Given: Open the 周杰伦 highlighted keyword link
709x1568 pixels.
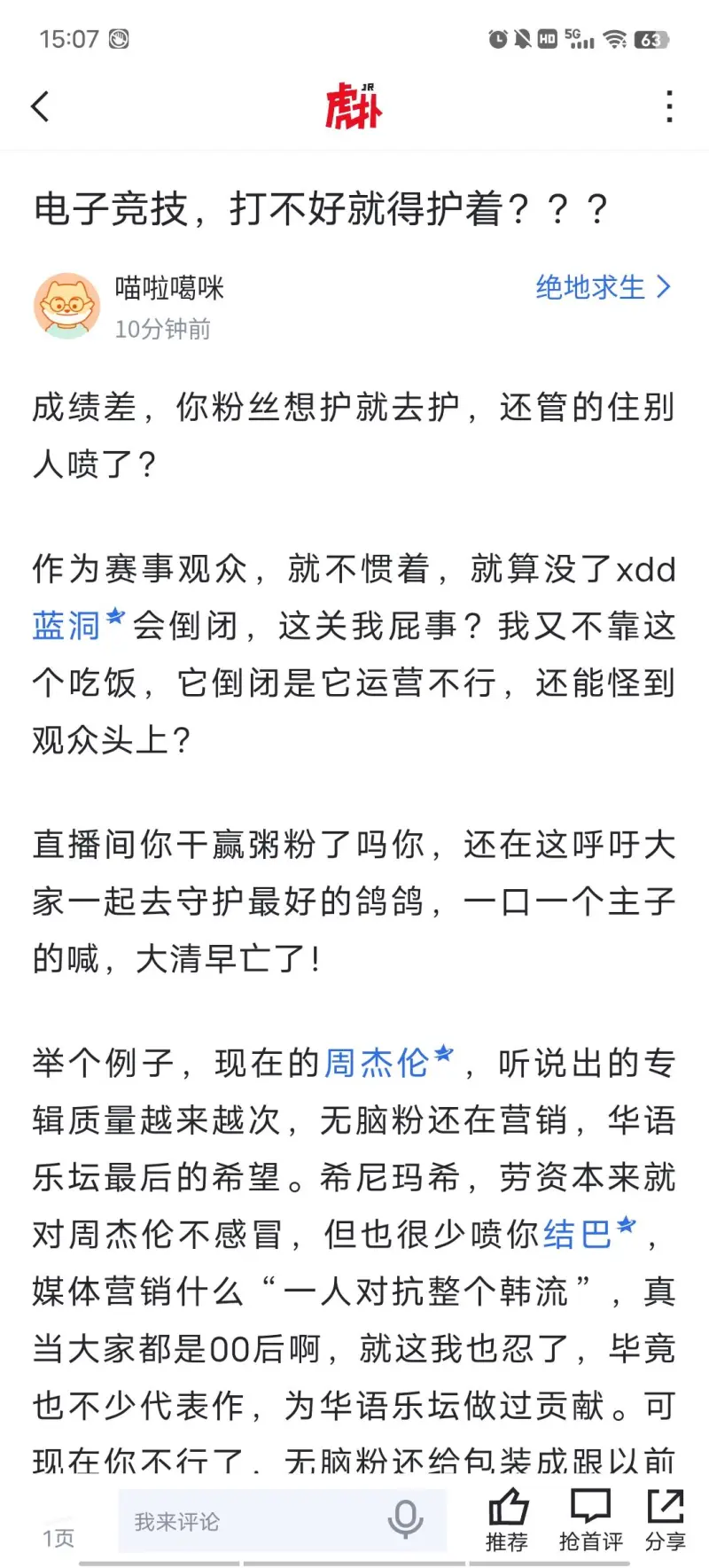Looking at the screenshot, I should pyautogui.click(x=377, y=1063).
